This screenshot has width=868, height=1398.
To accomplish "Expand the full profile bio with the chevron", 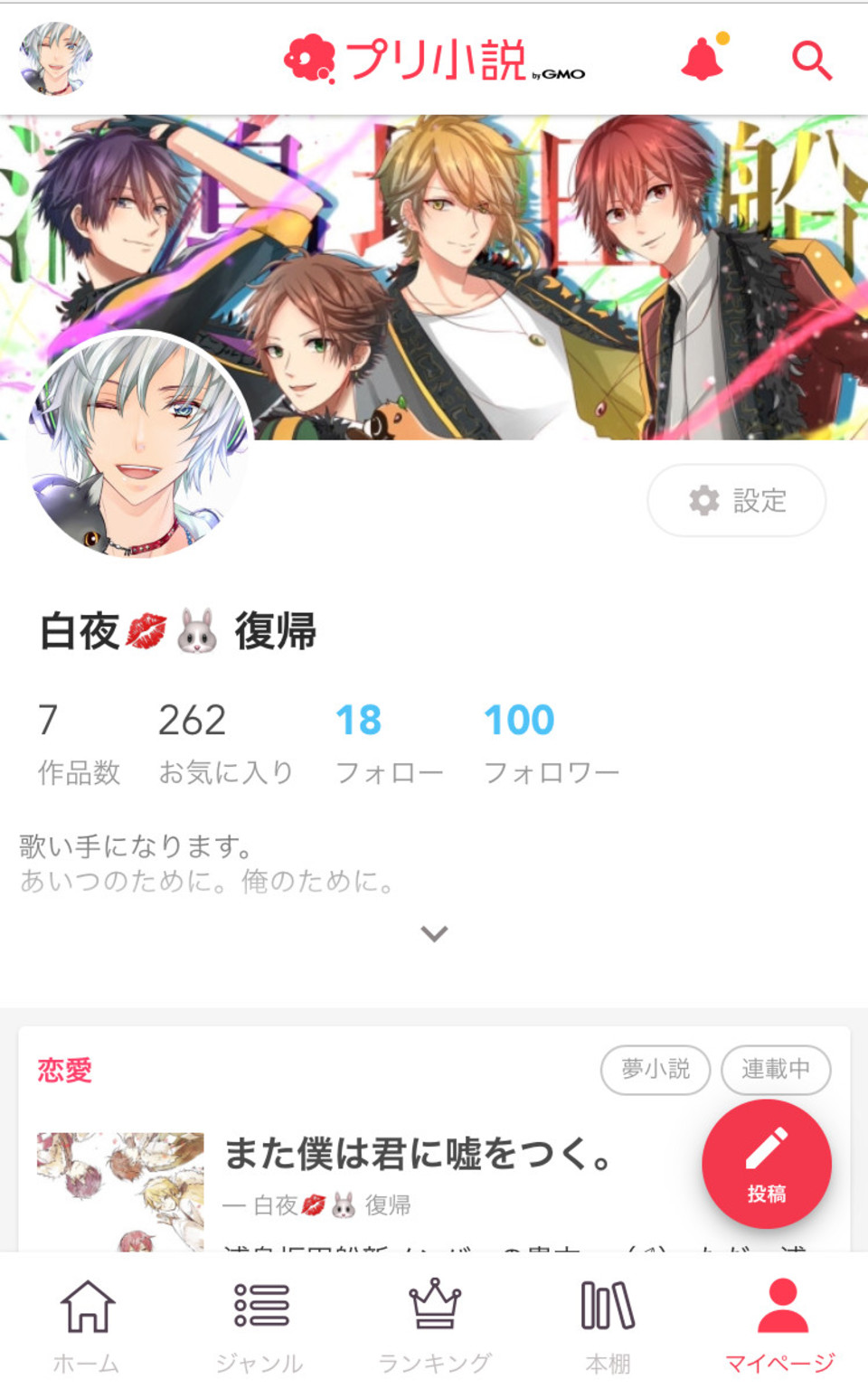I will pos(435,933).
